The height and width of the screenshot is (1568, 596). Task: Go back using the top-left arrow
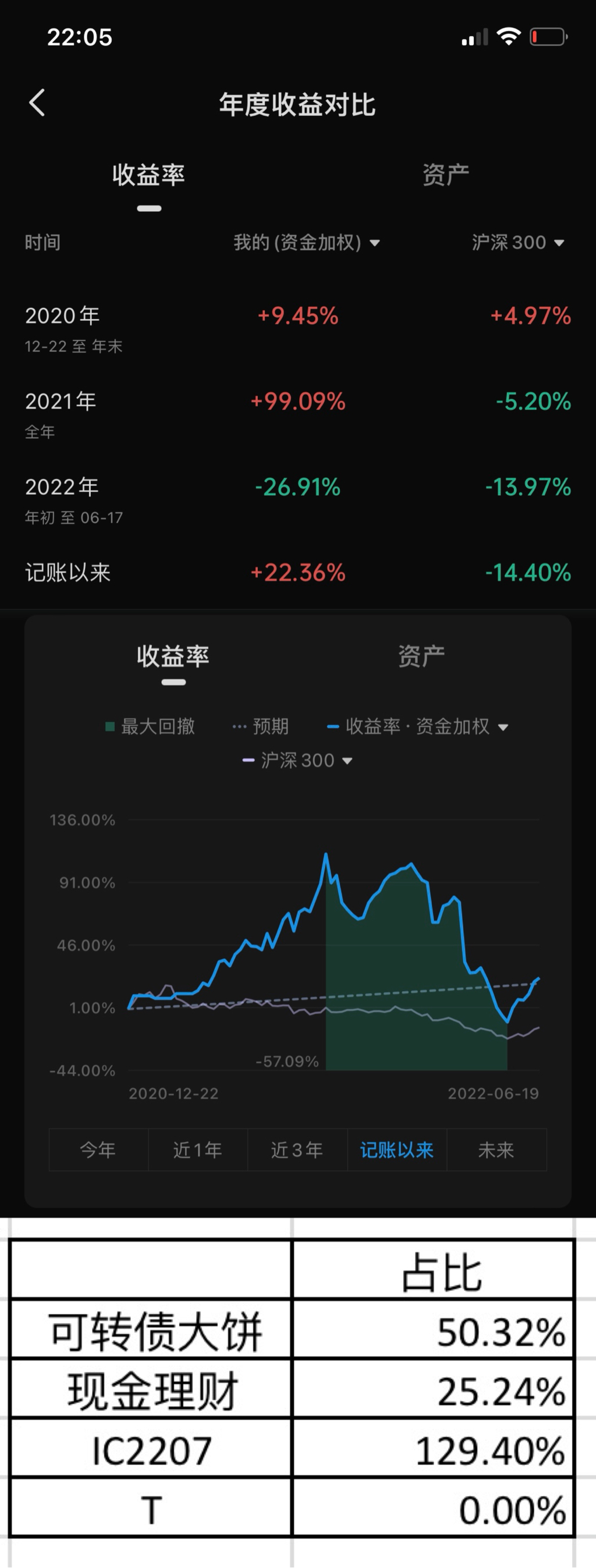(x=37, y=103)
